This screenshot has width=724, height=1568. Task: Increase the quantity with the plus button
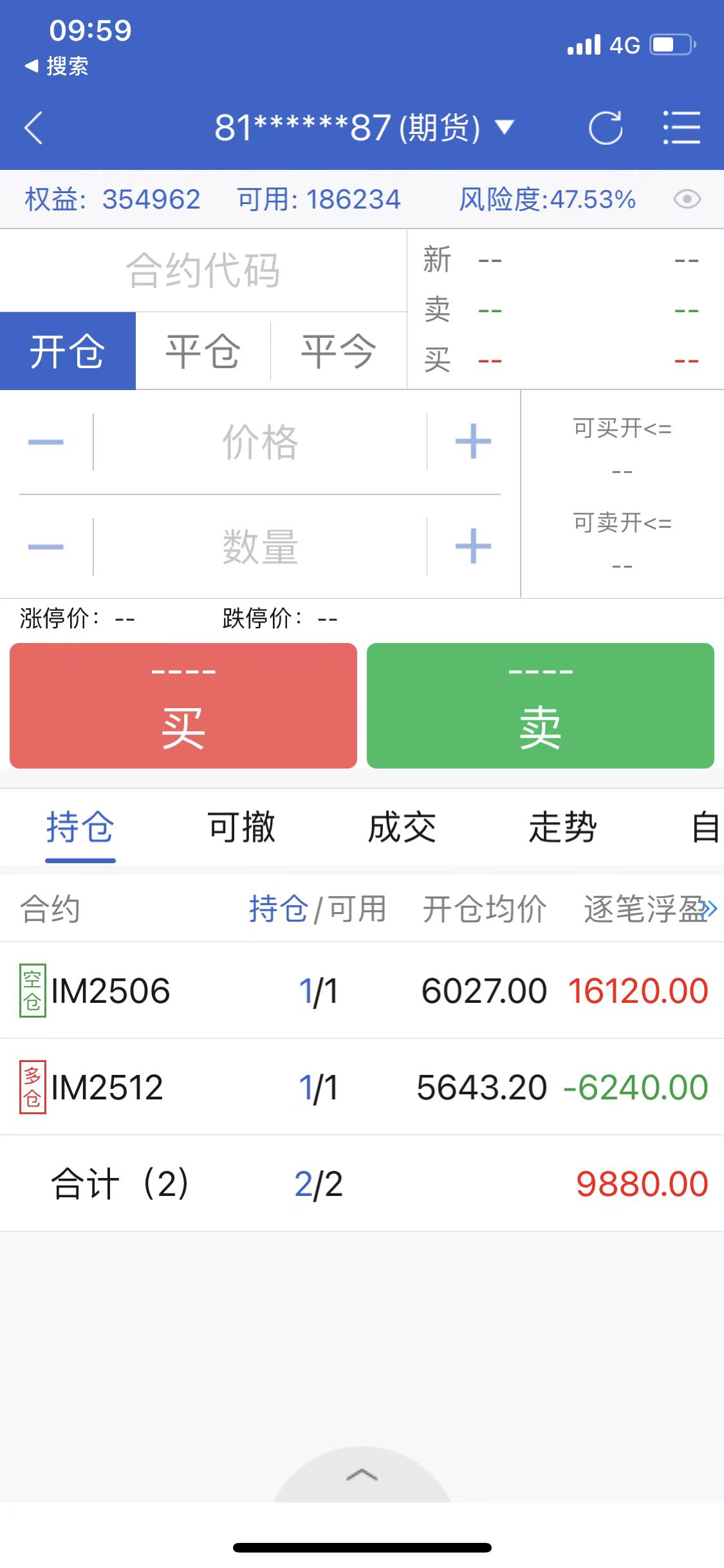[473, 547]
